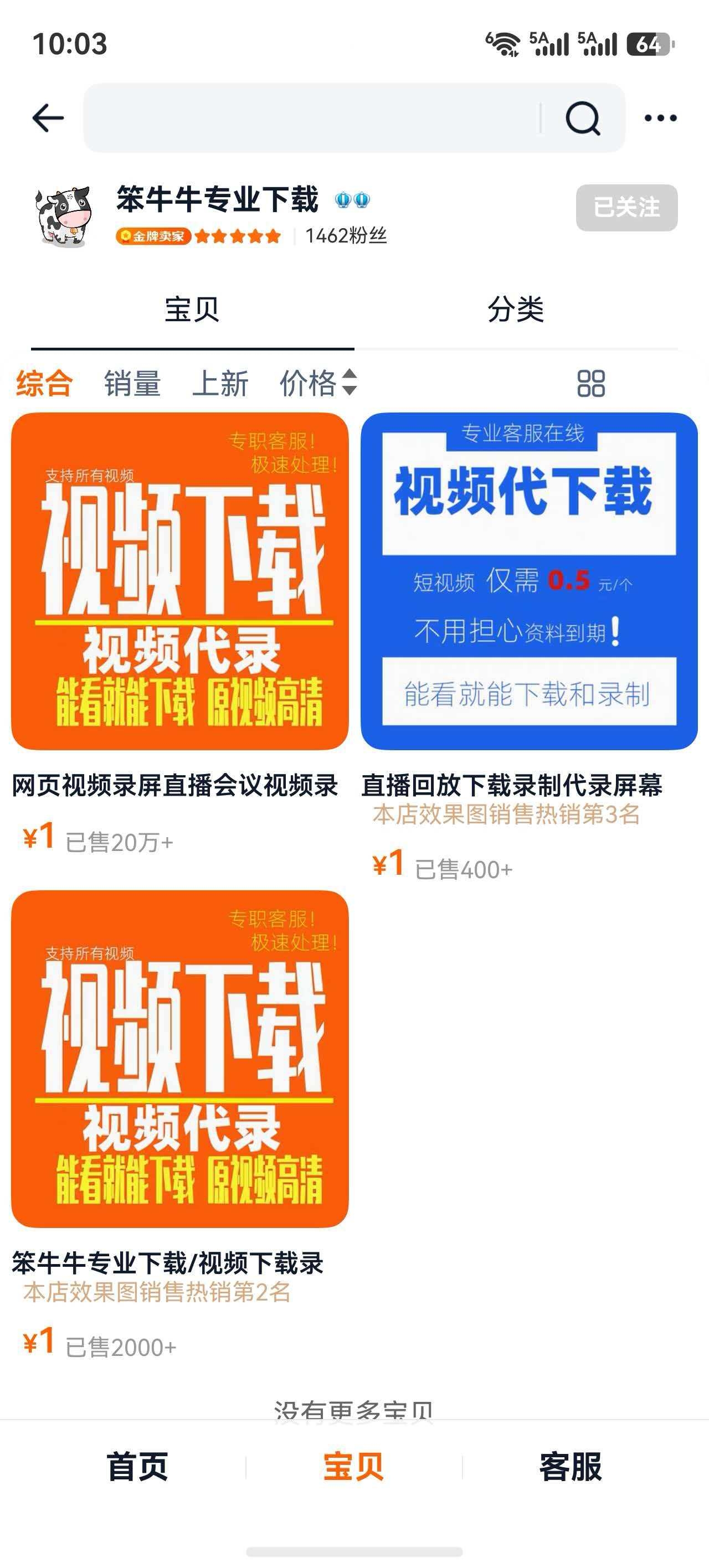
Task: Focus the shop search field
Action: tap(311, 118)
